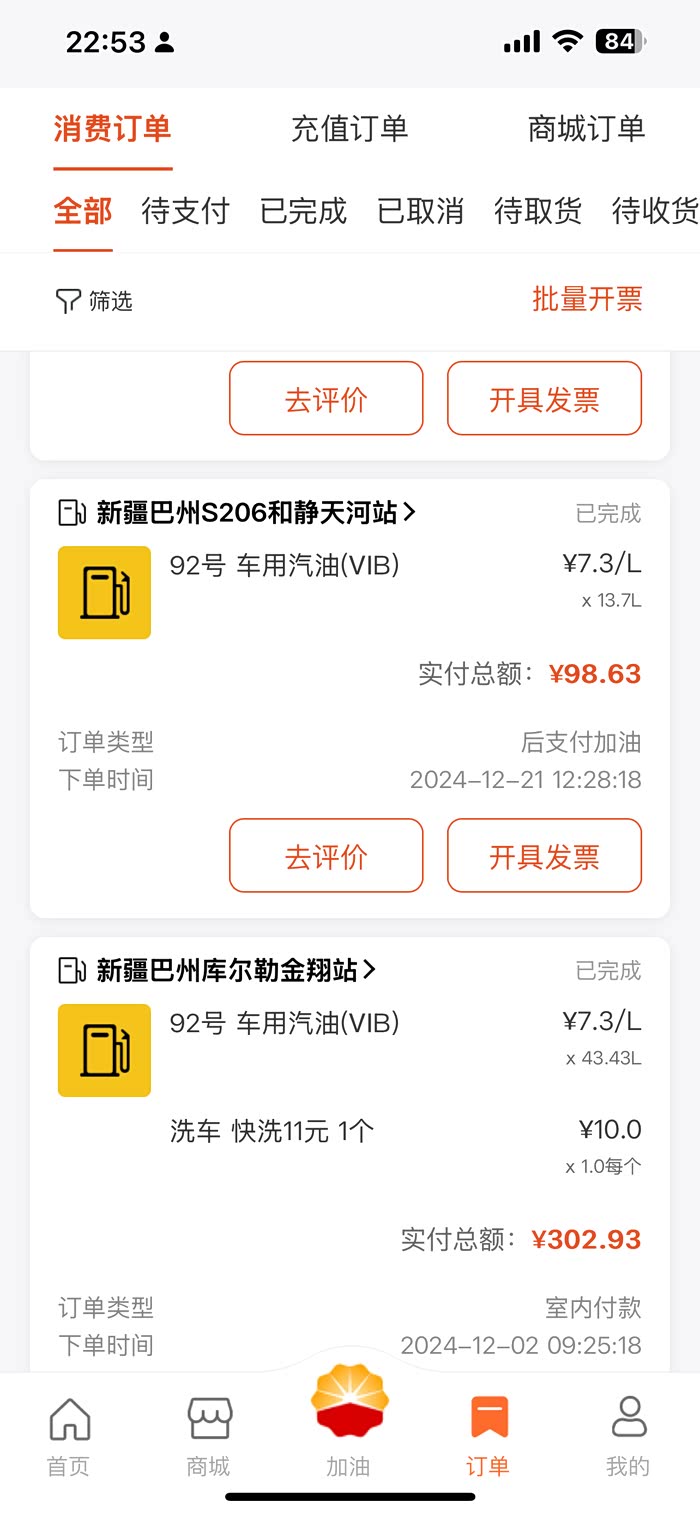Switch to the 充值订单 tab
The image size is (700, 1514).
coord(349,129)
